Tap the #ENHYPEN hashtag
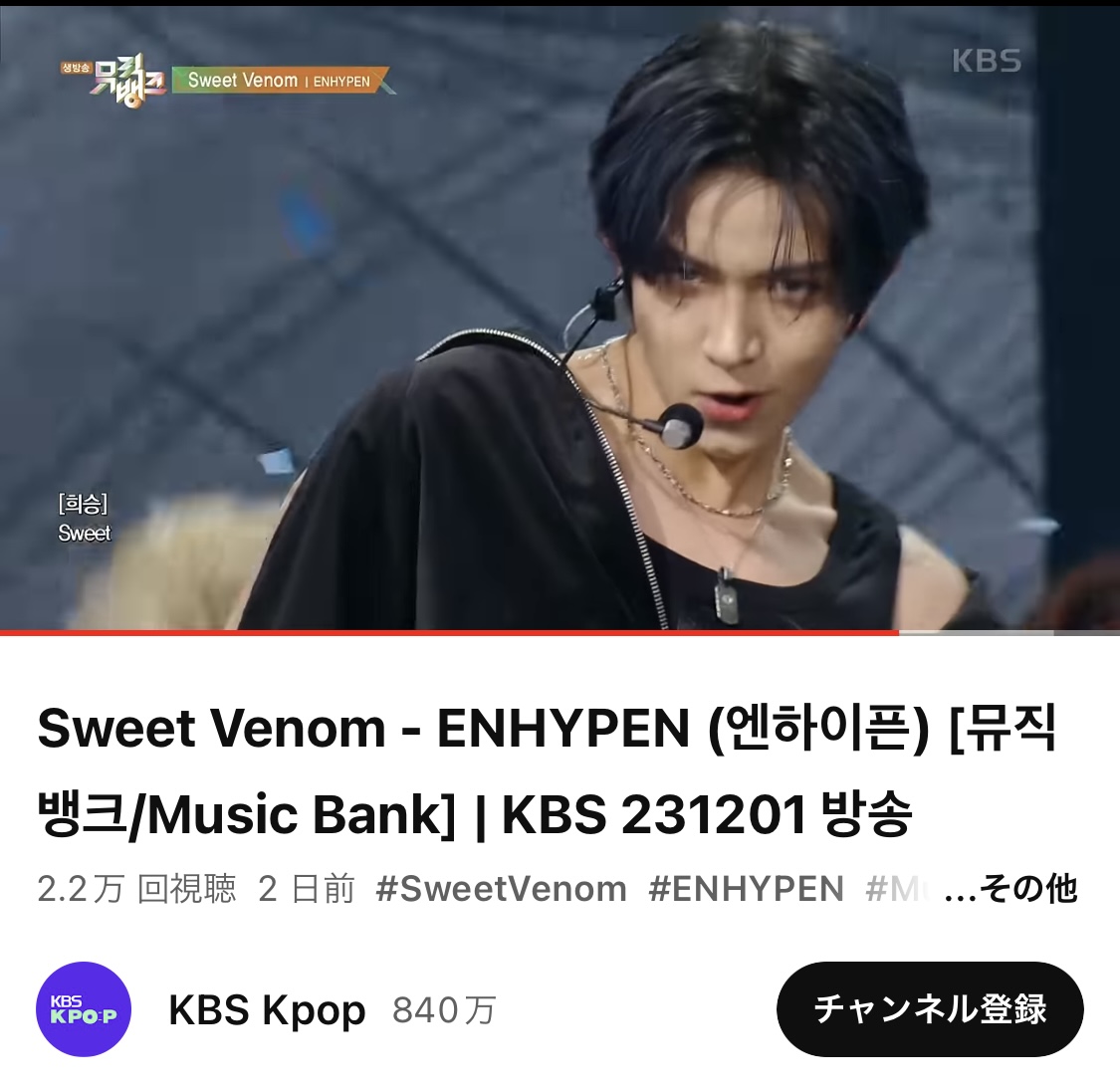The width and height of the screenshot is (1120, 1091). [746, 888]
